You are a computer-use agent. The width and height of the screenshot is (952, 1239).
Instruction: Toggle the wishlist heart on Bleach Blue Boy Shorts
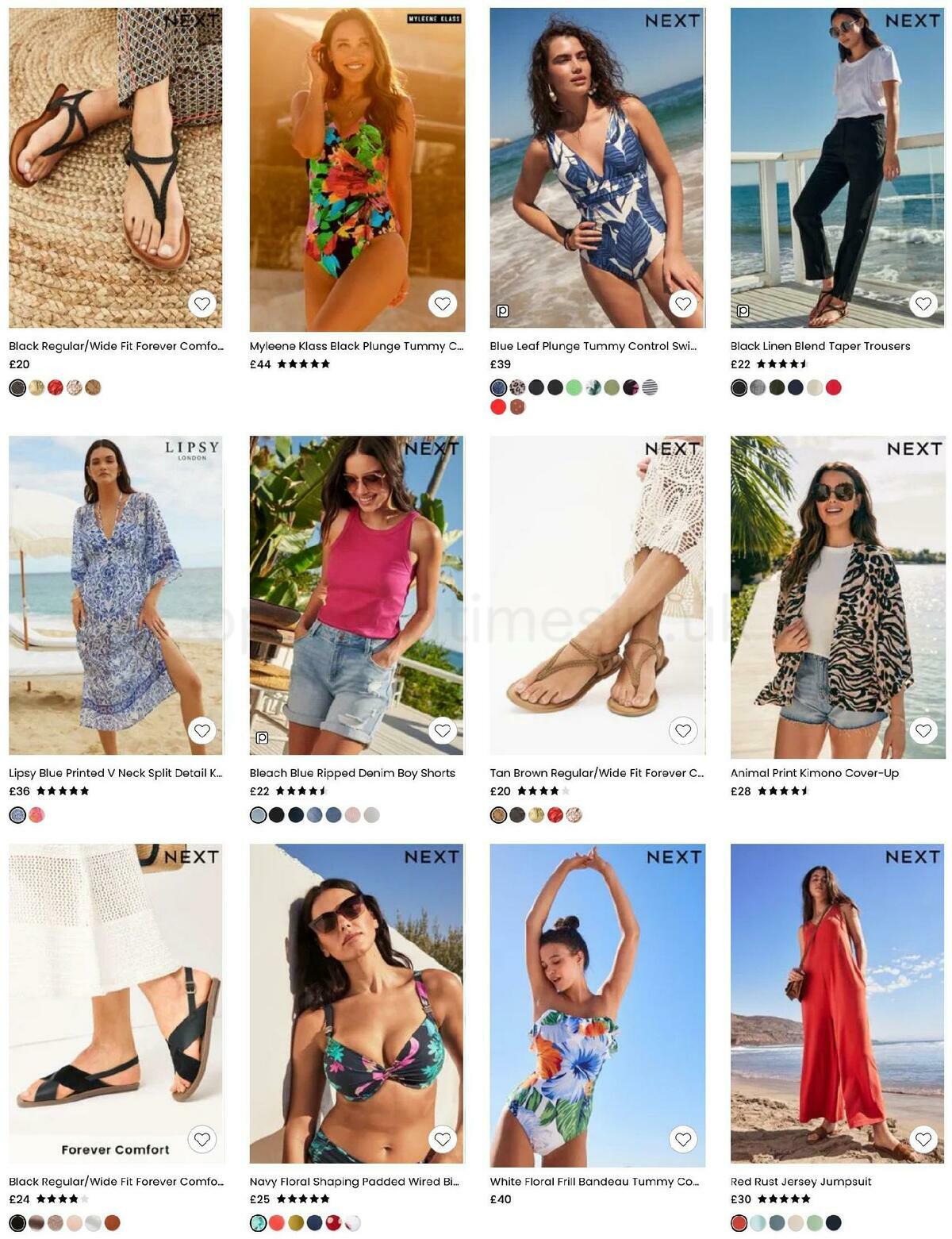tap(442, 729)
